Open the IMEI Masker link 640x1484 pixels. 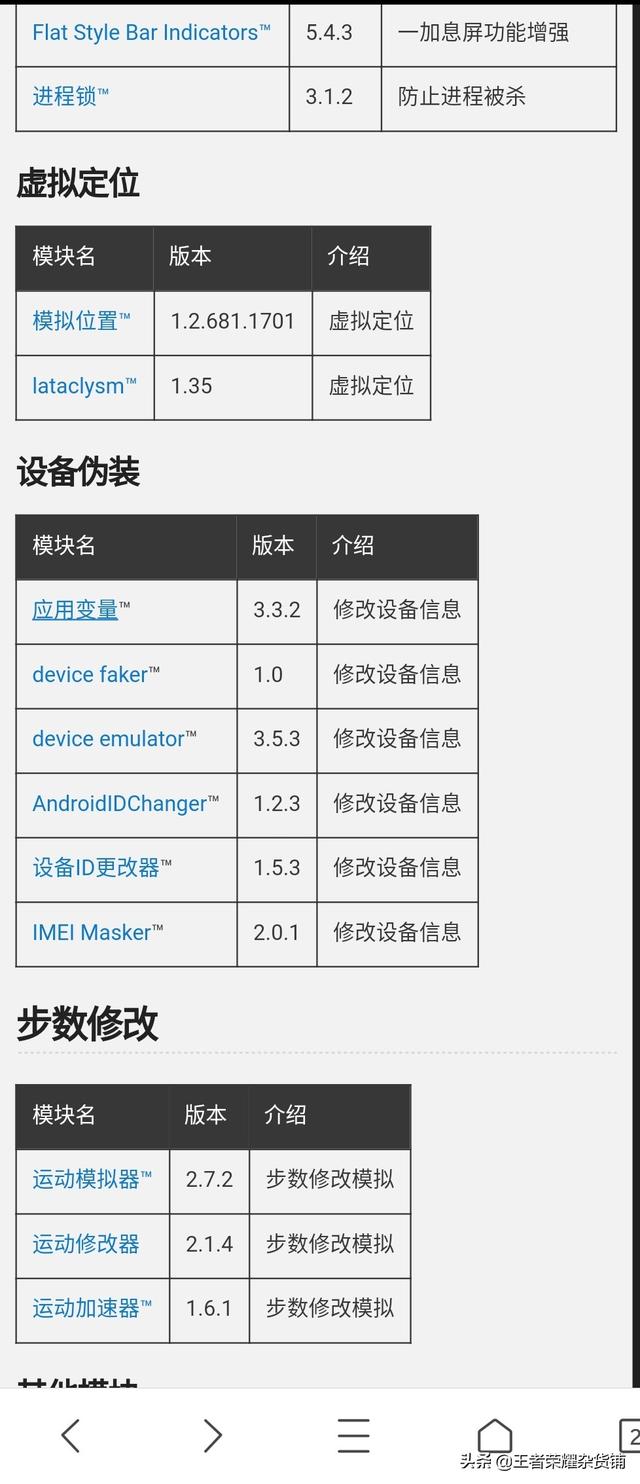[97, 932]
